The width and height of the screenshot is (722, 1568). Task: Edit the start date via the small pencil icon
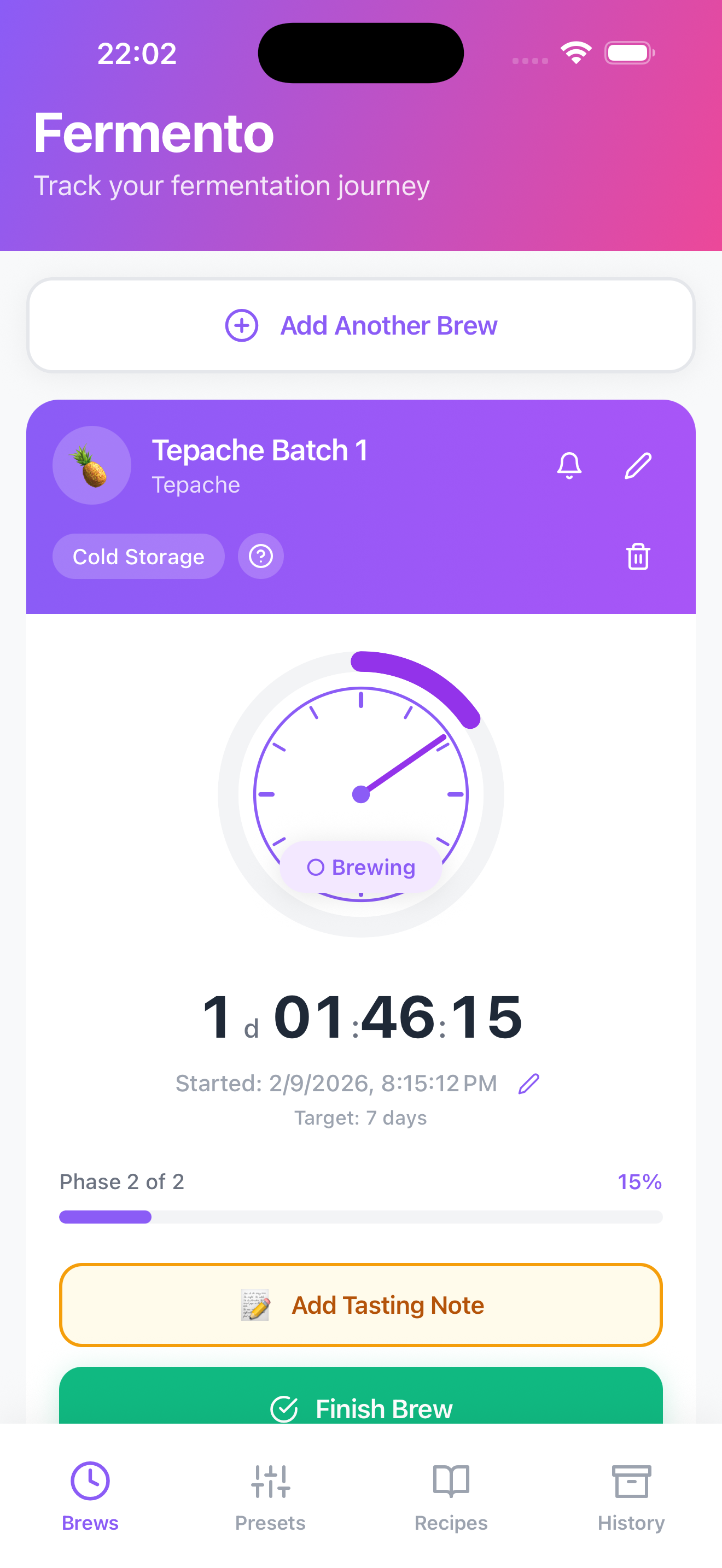(x=529, y=1083)
